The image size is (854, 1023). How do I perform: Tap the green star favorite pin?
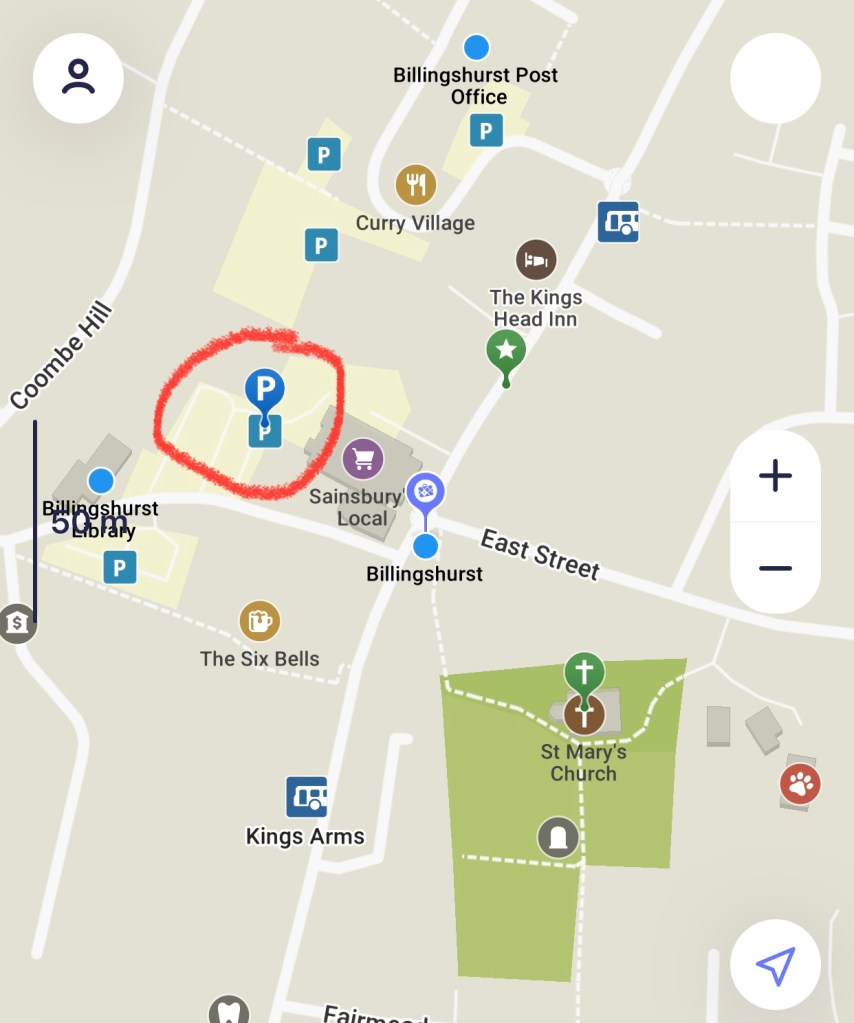[x=506, y=351]
